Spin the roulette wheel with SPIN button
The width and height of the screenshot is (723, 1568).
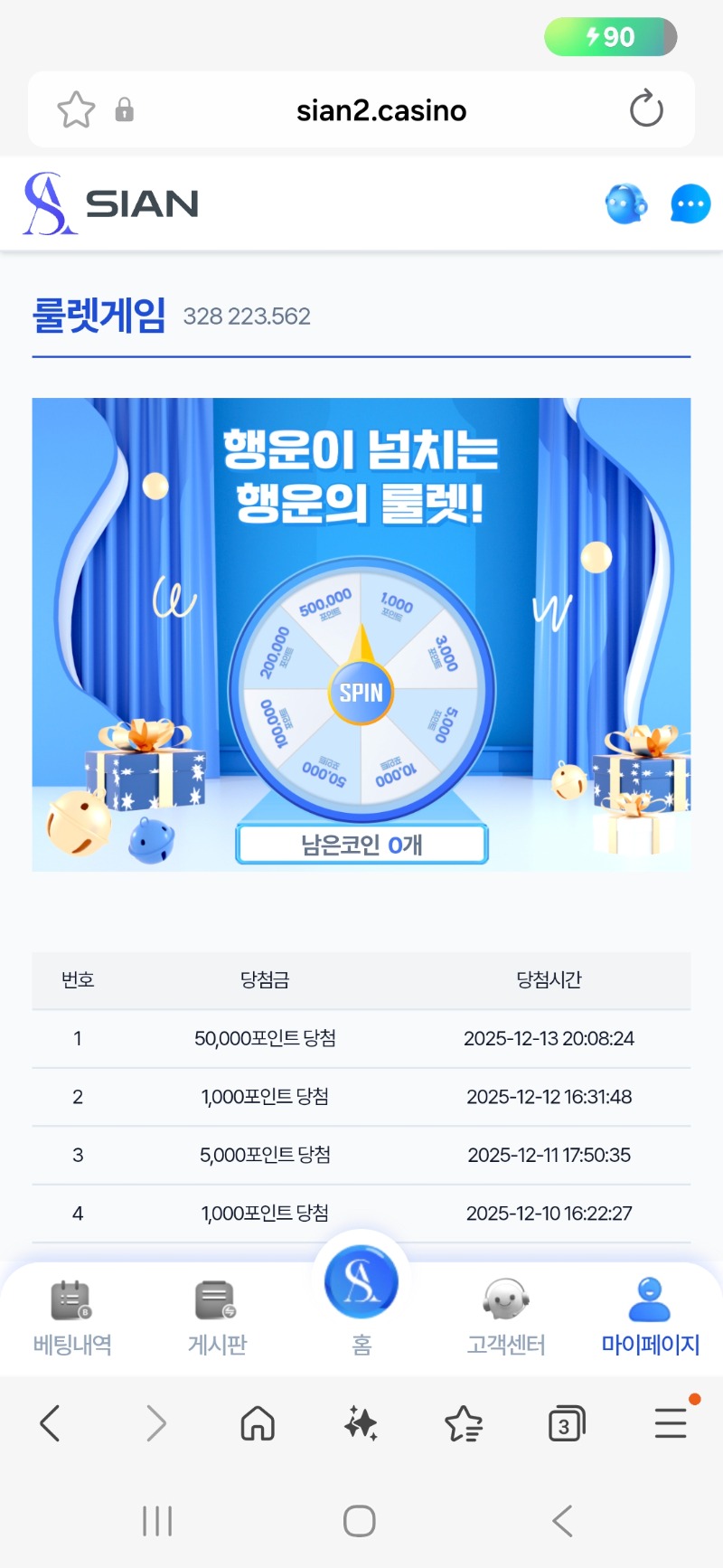361,693
